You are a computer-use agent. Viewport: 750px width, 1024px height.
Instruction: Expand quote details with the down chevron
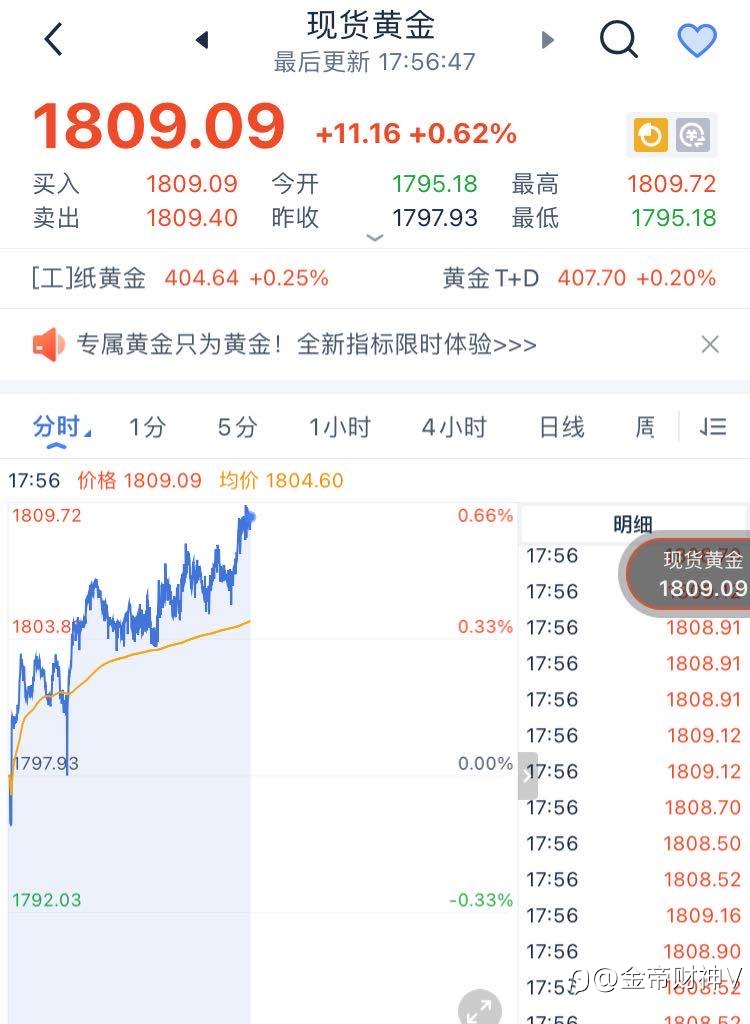(x=375, y=238)
